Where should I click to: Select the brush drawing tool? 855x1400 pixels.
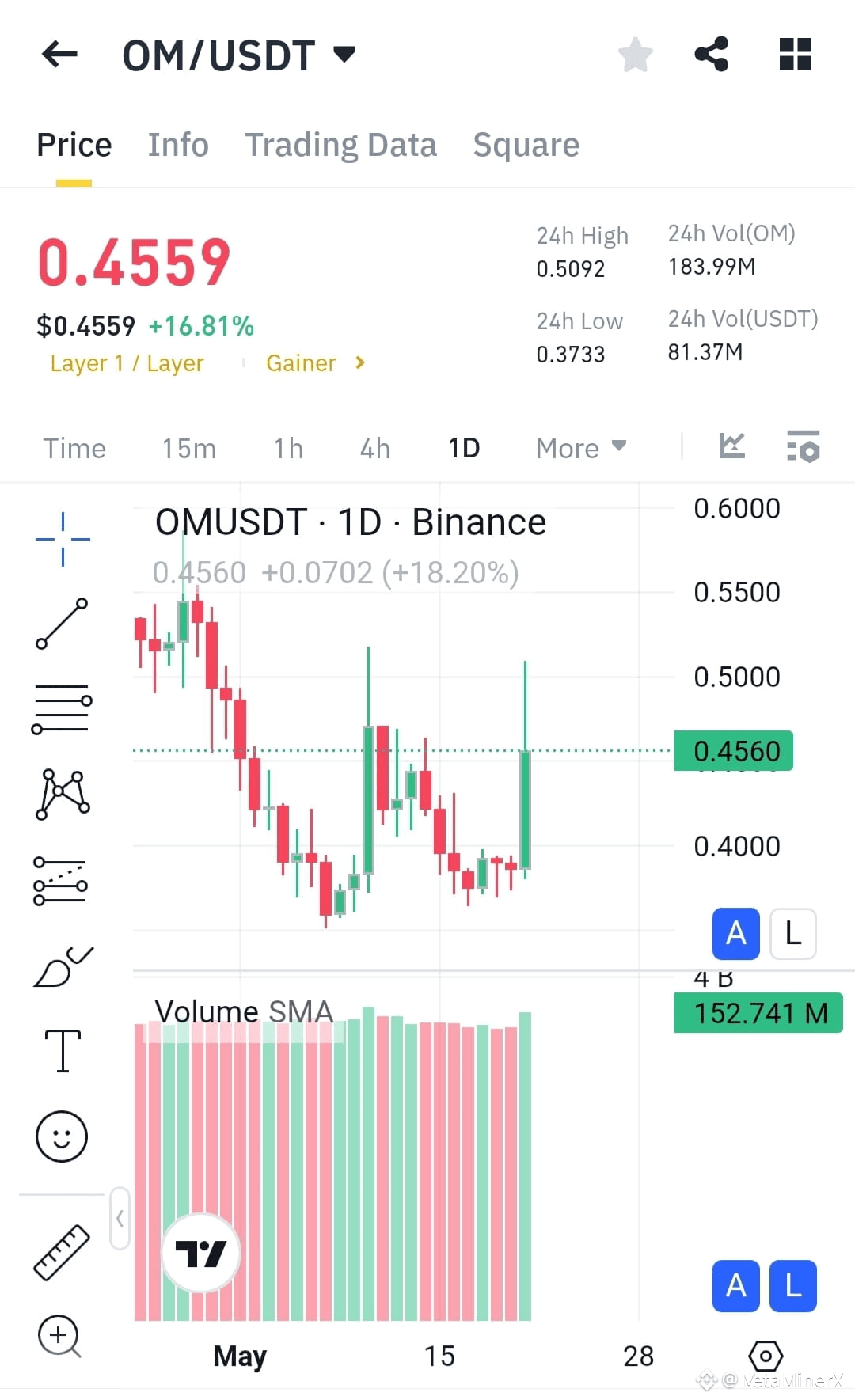[62, 966]
